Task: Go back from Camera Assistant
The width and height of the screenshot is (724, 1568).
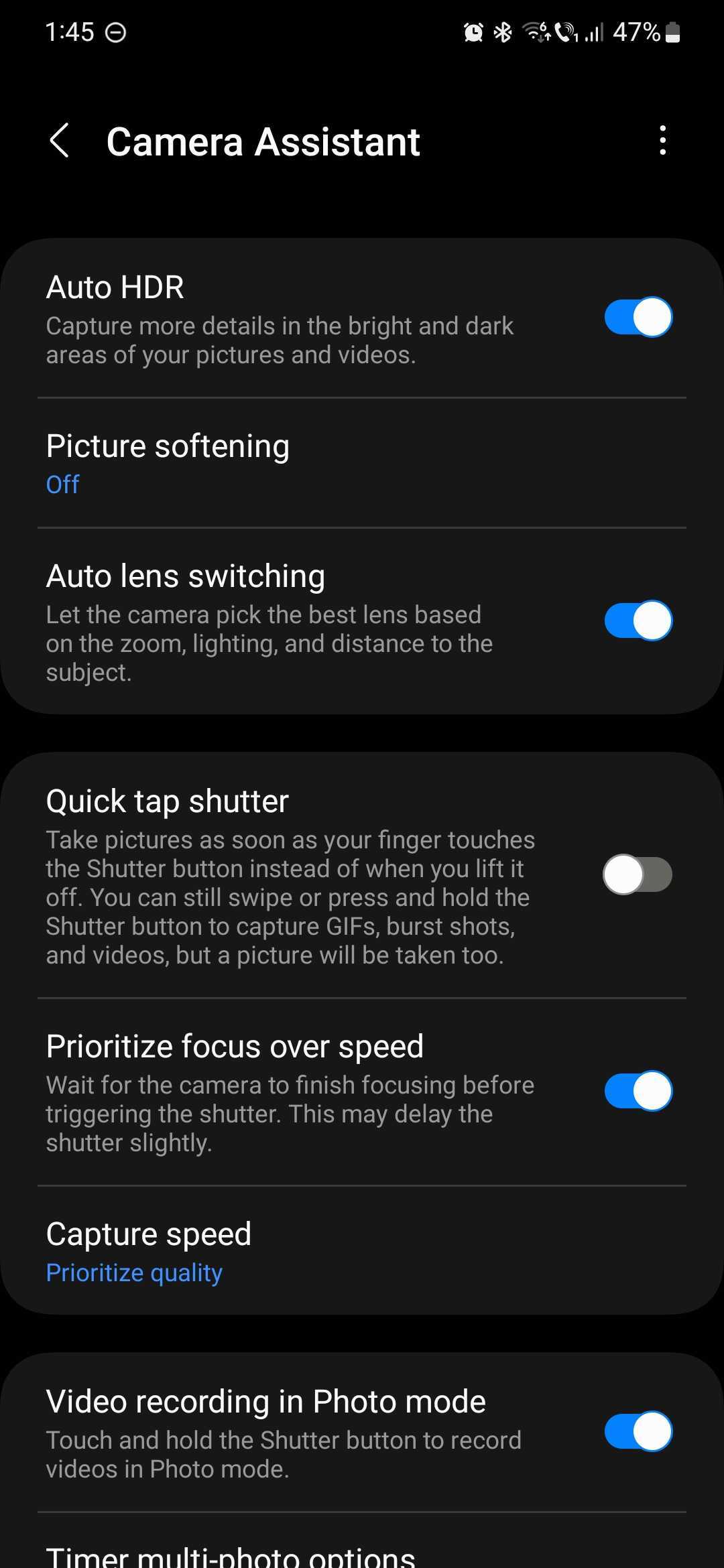Action: coord(60,141)
